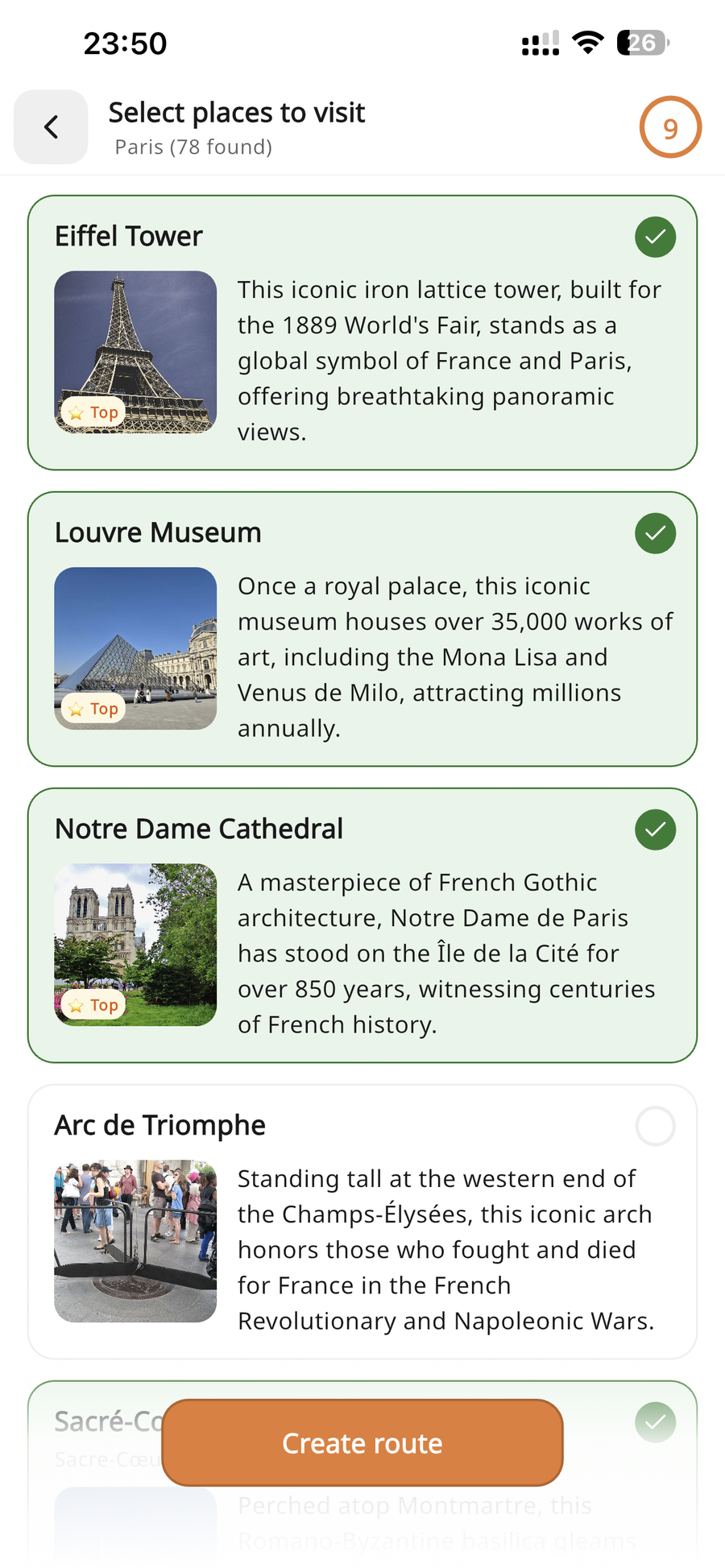Select the Arc de Triomphe checkbox
Image resolution: width=725 pixels, height=1568 pixels.
655,1126
